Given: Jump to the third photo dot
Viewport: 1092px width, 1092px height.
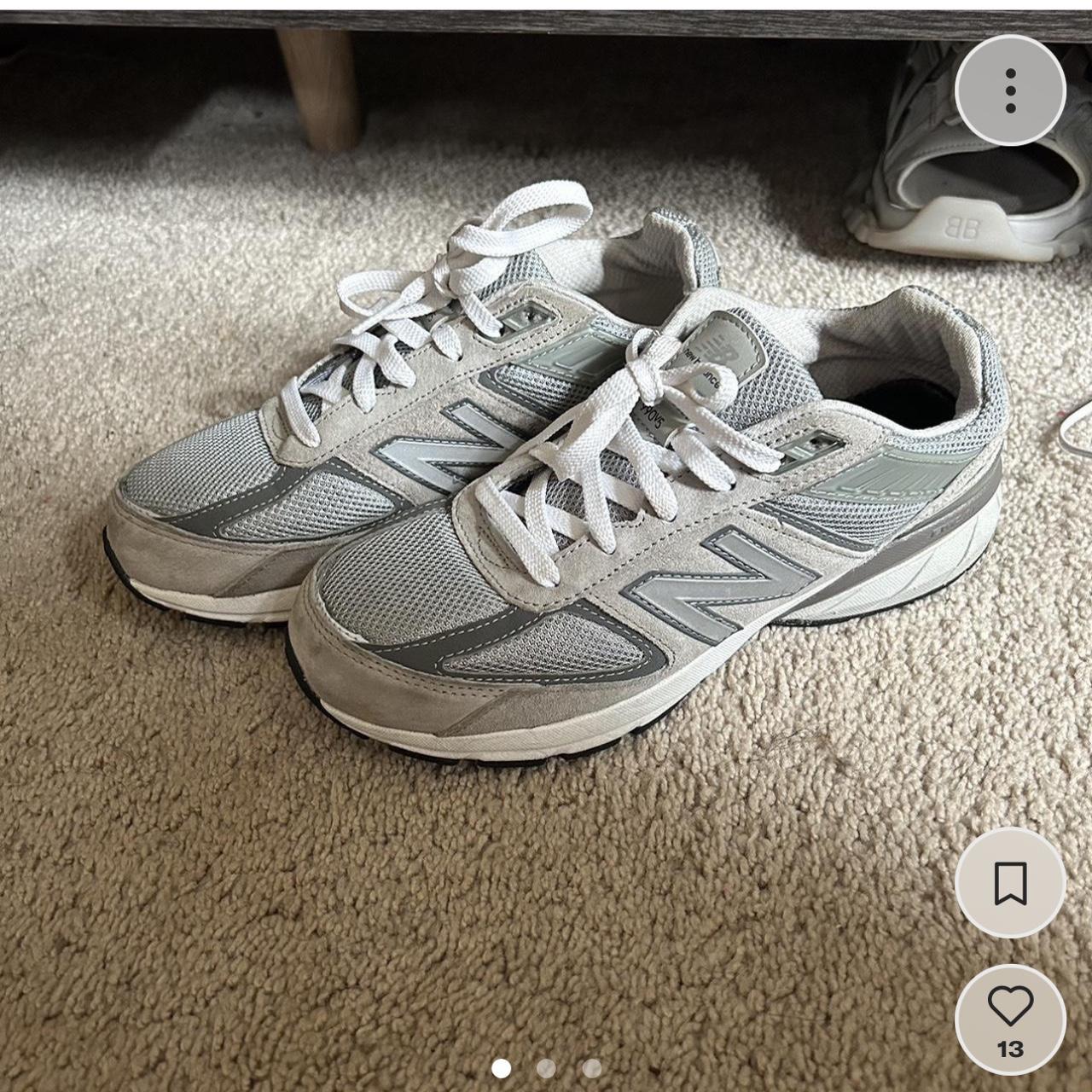Looking at the screenshot, I should [x=591, y=1068].
